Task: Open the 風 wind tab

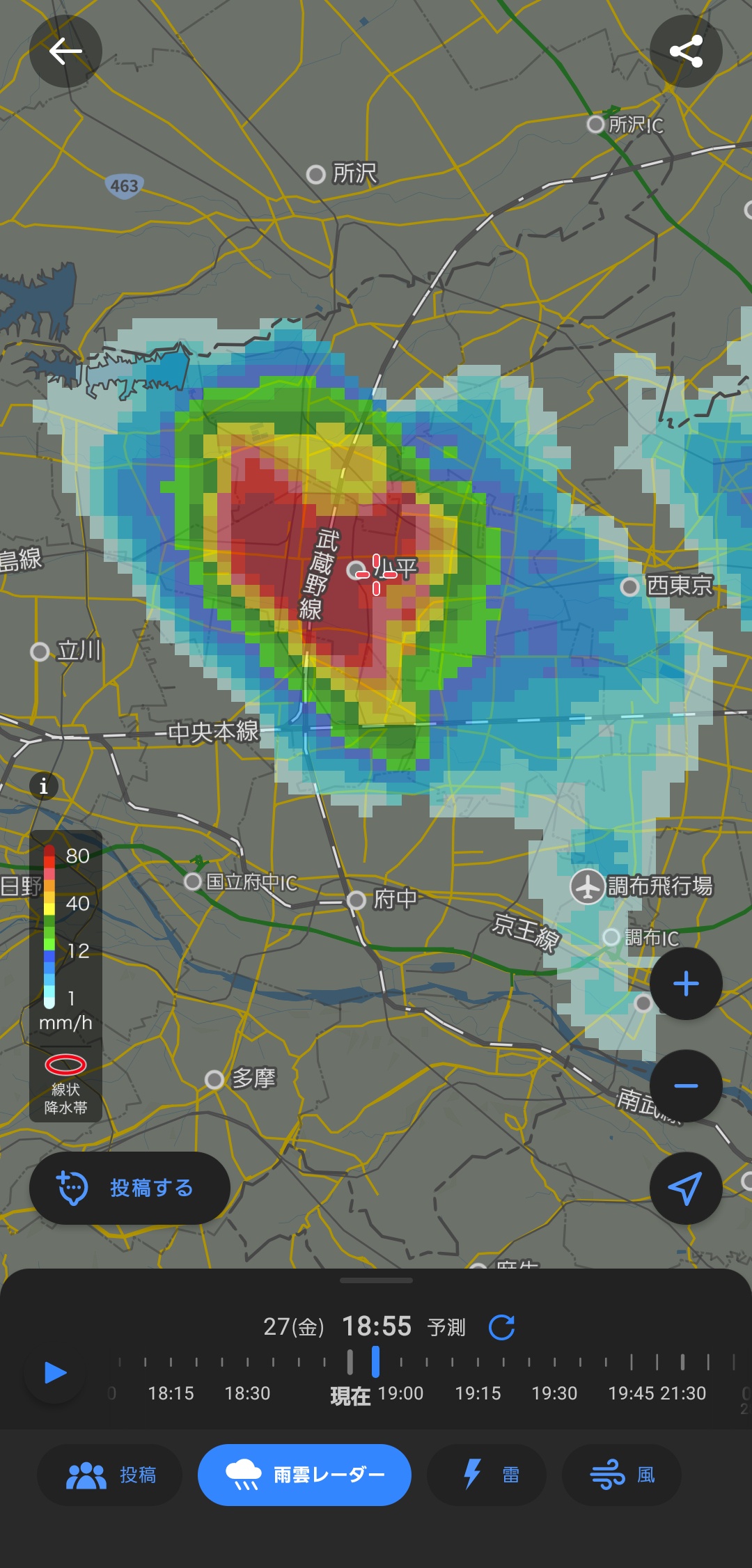Action: (621, 1475)
